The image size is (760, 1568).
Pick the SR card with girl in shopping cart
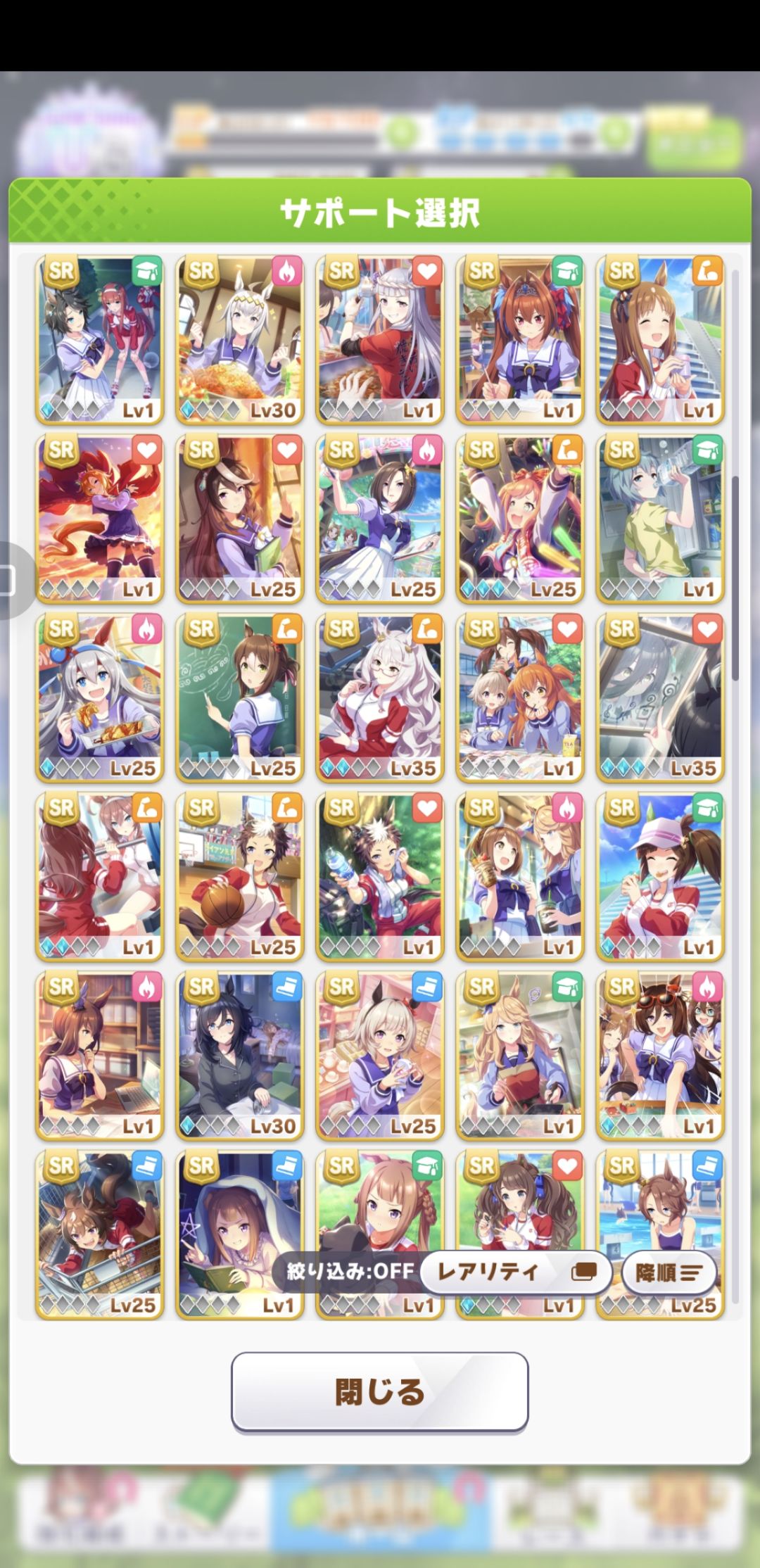point(100,1234)
